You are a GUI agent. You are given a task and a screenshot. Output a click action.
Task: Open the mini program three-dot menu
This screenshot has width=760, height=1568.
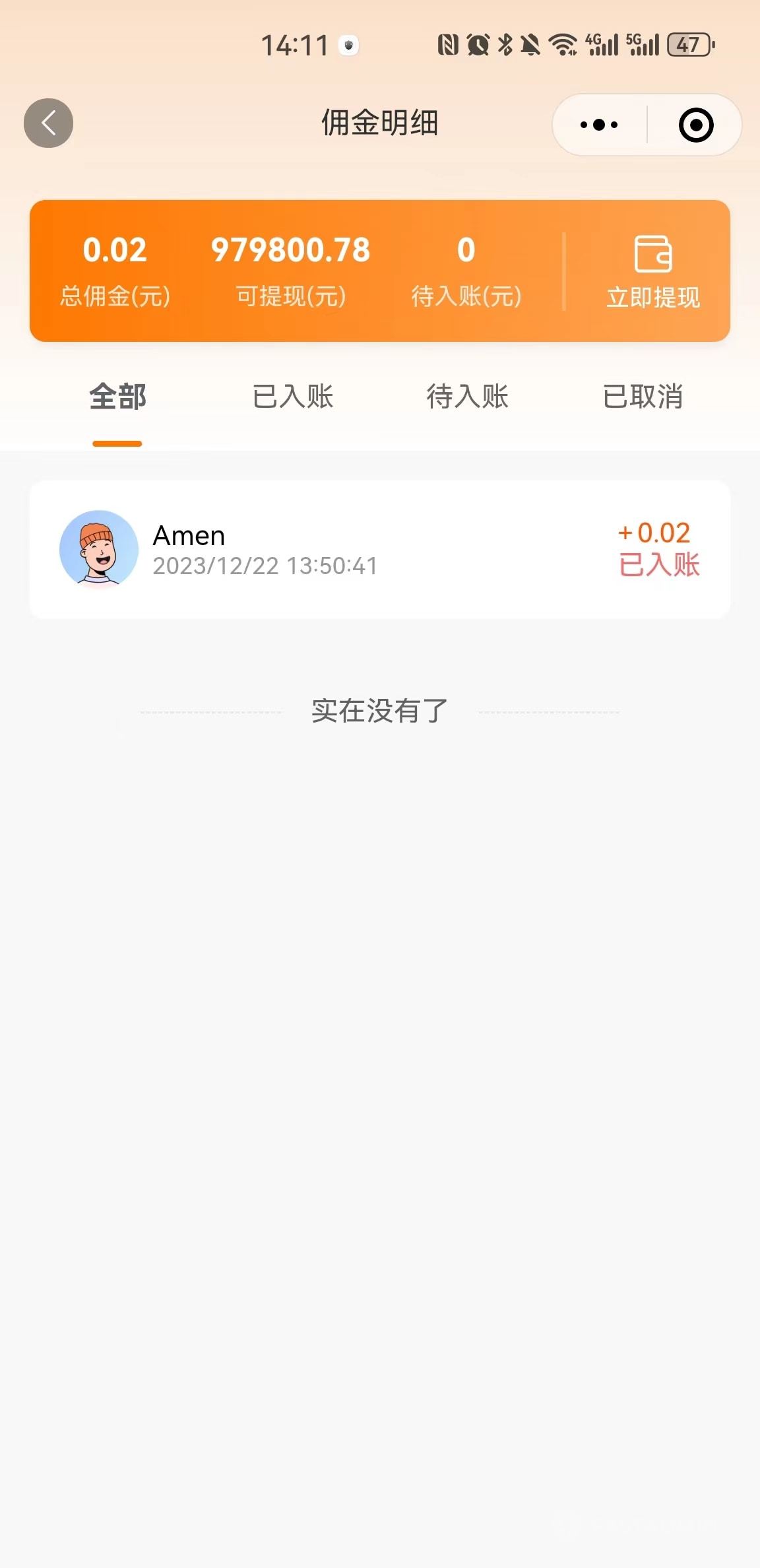click(599, 125)
